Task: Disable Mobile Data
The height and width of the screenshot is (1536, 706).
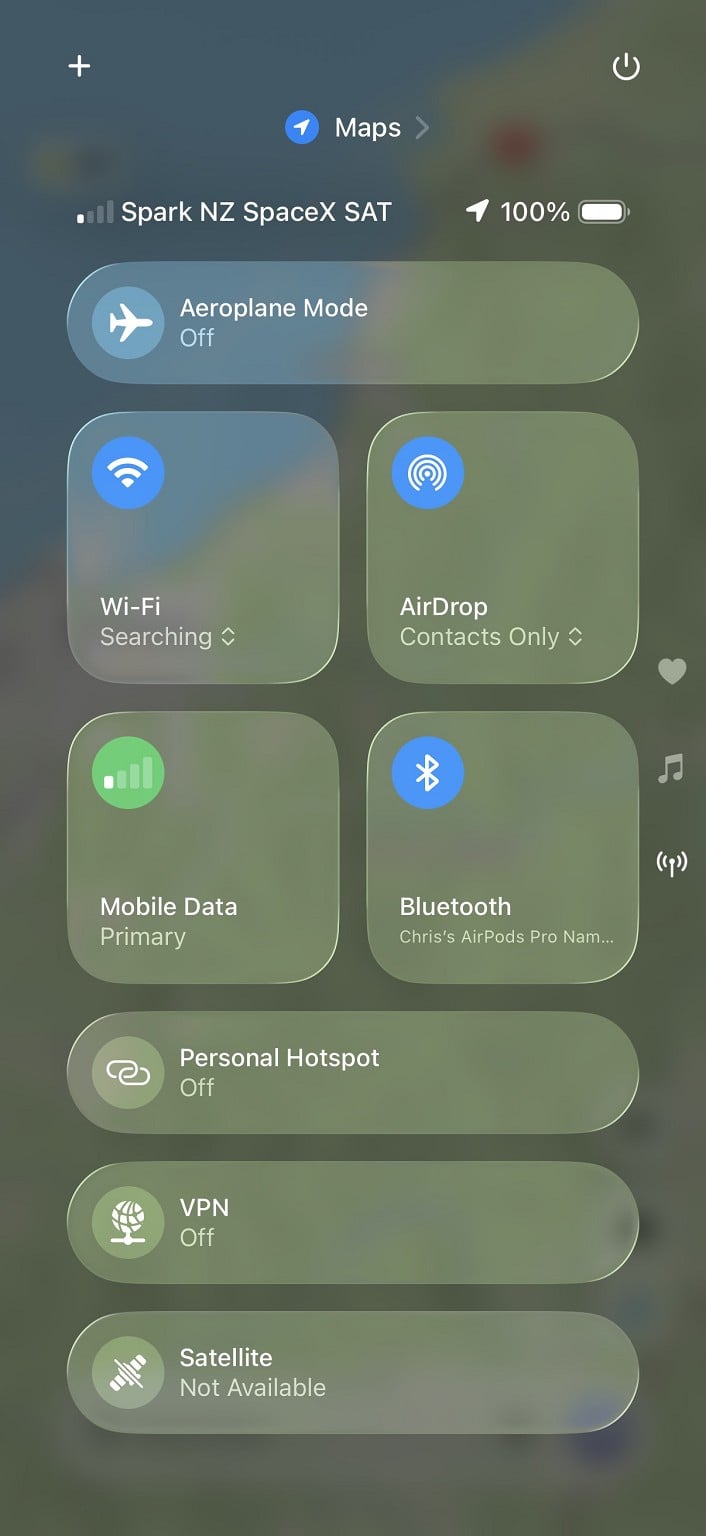Action: click(x=128, y=773)
